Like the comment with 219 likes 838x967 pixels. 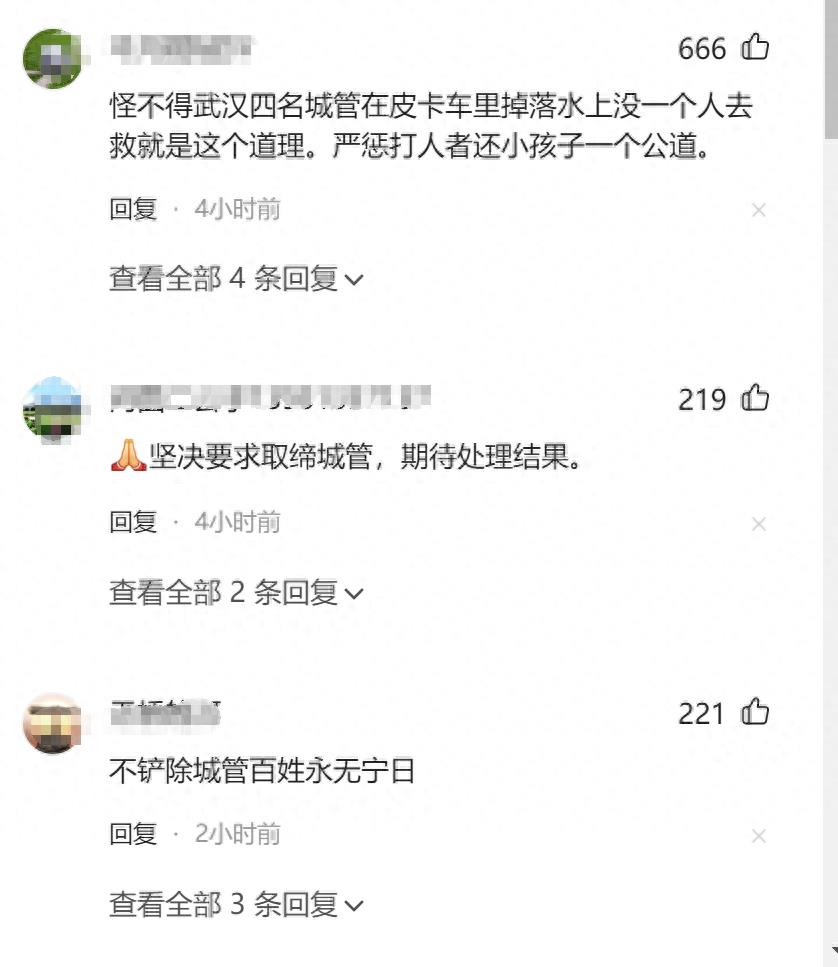(x=755, y=399)
